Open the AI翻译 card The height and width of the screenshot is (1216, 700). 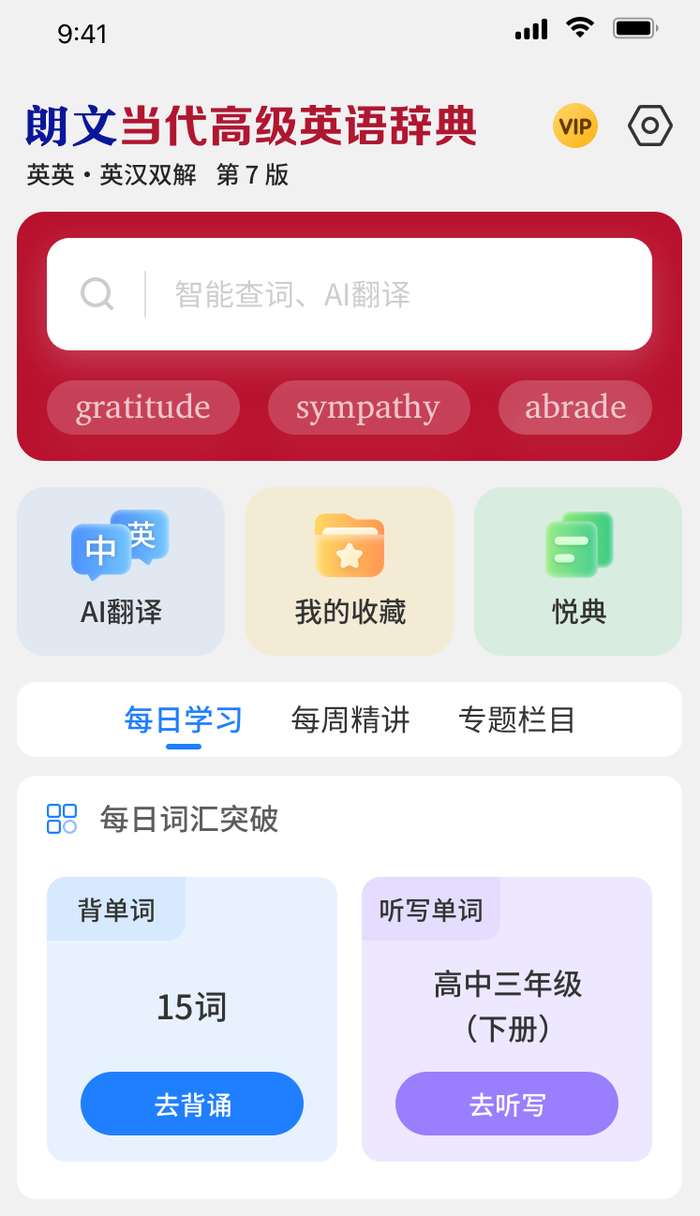coord(121,571)
